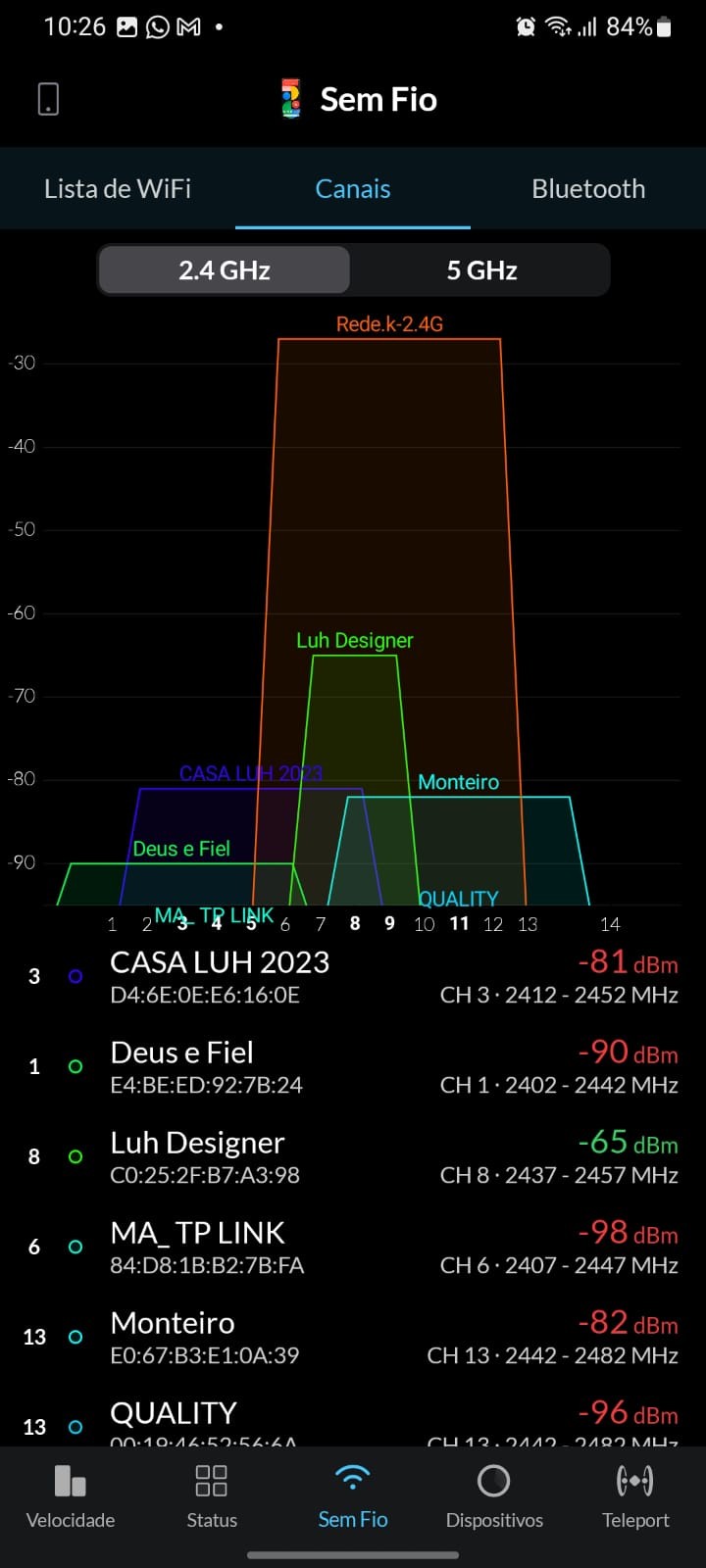Open the Monteiro network entry
The height and width of the screenshot is (1568, 706).
point(353,1337)
